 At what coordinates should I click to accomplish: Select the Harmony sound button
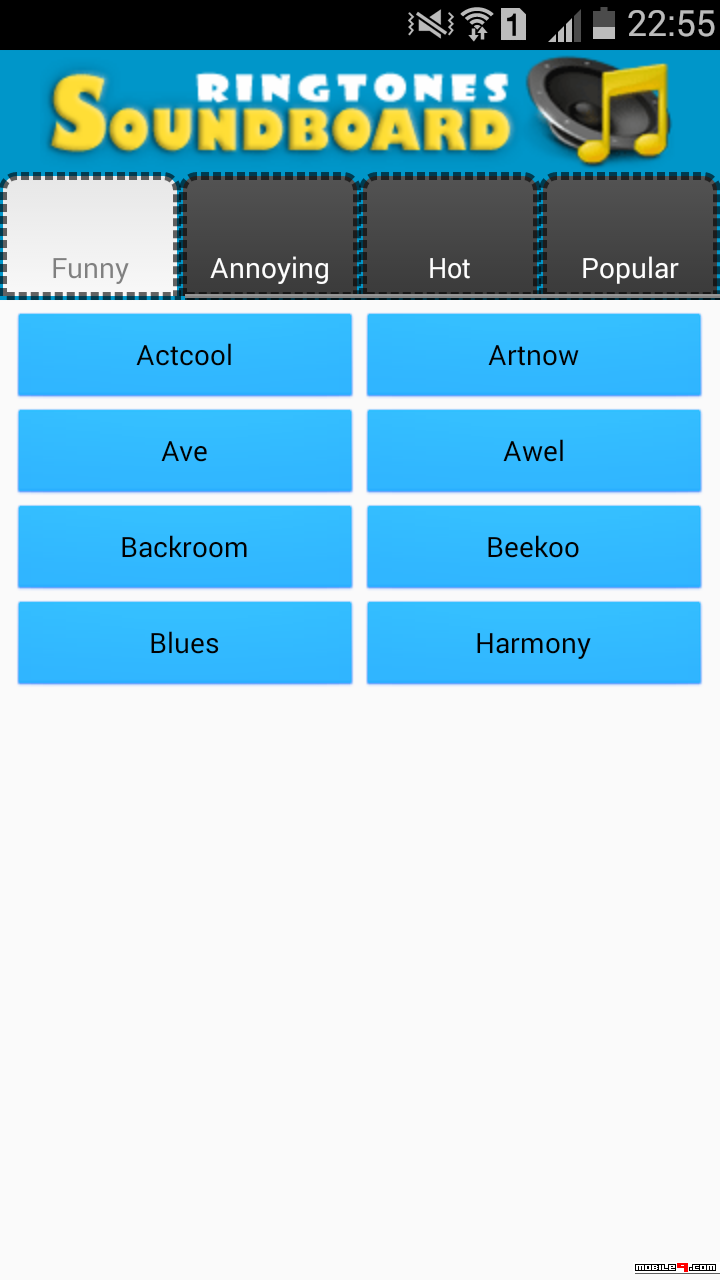pyautogui.click(x=534, y=643)
